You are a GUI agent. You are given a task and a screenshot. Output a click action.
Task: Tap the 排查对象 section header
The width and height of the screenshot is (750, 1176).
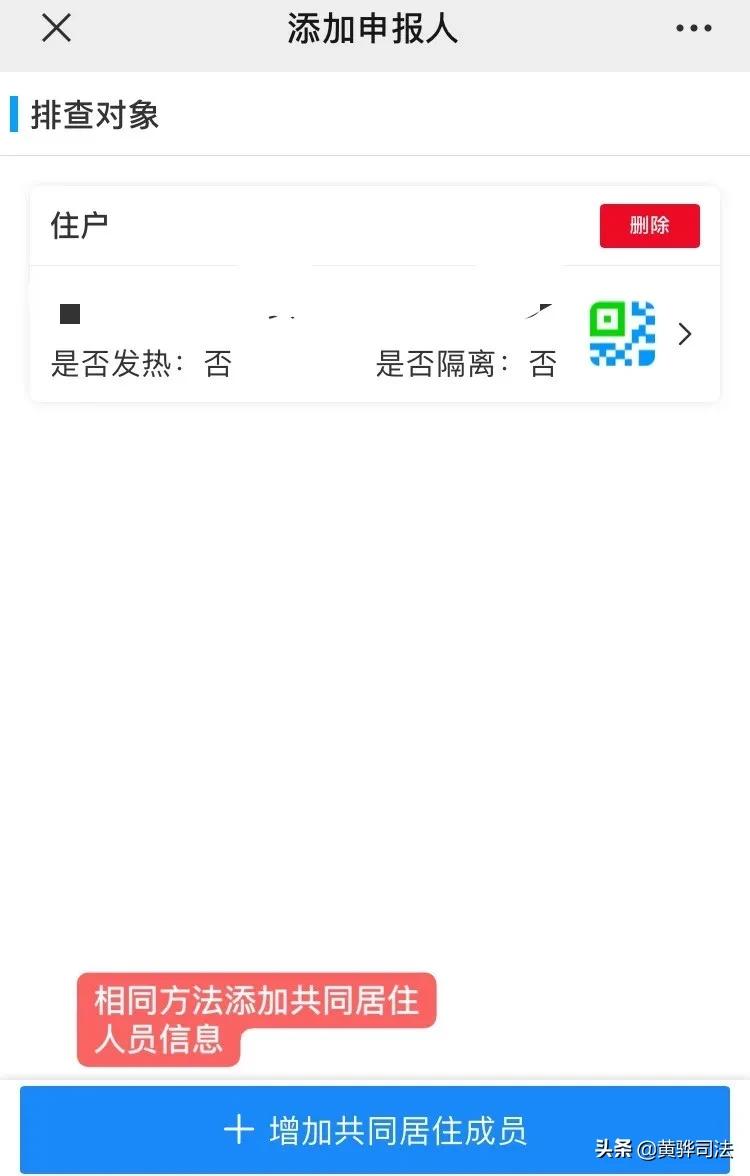(94, 115)
